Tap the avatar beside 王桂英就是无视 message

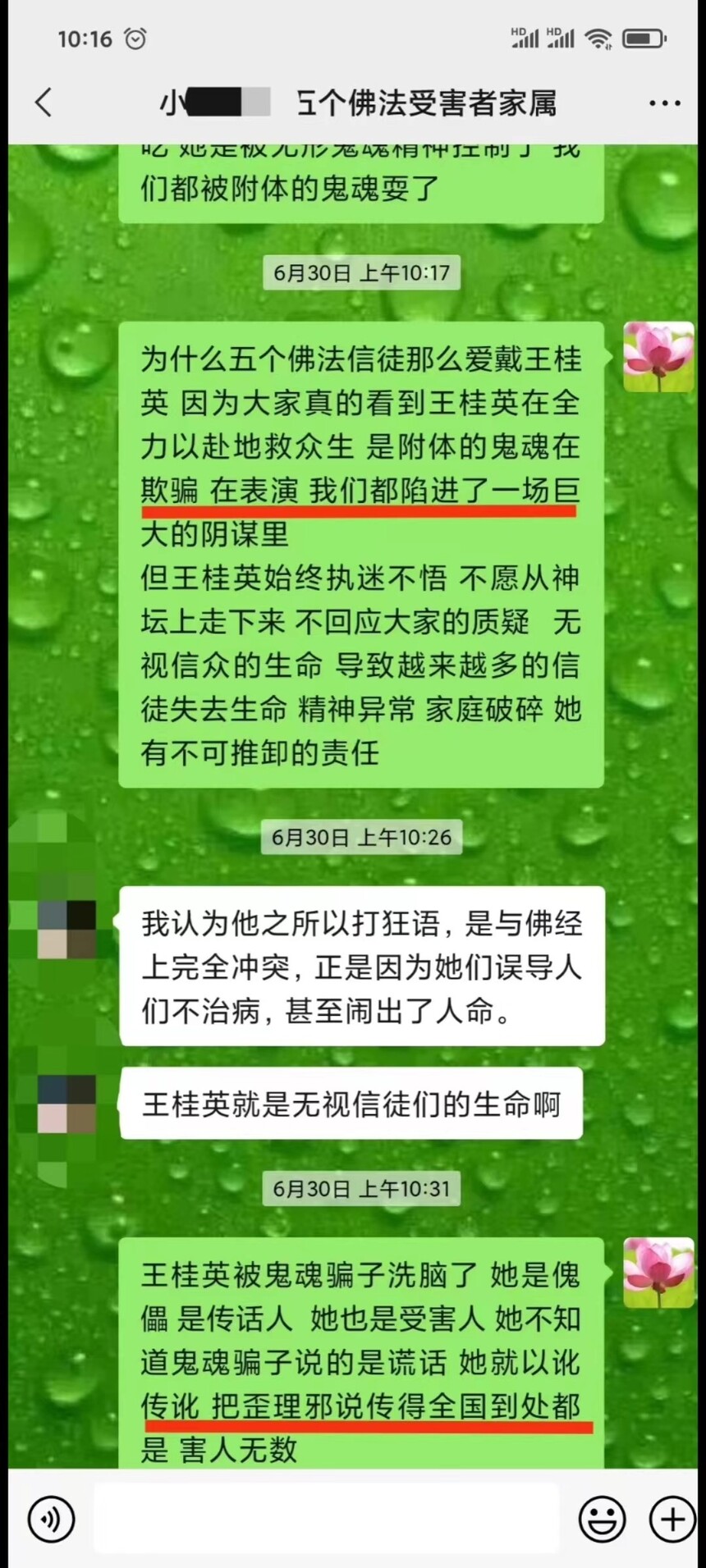(67, 1104)
